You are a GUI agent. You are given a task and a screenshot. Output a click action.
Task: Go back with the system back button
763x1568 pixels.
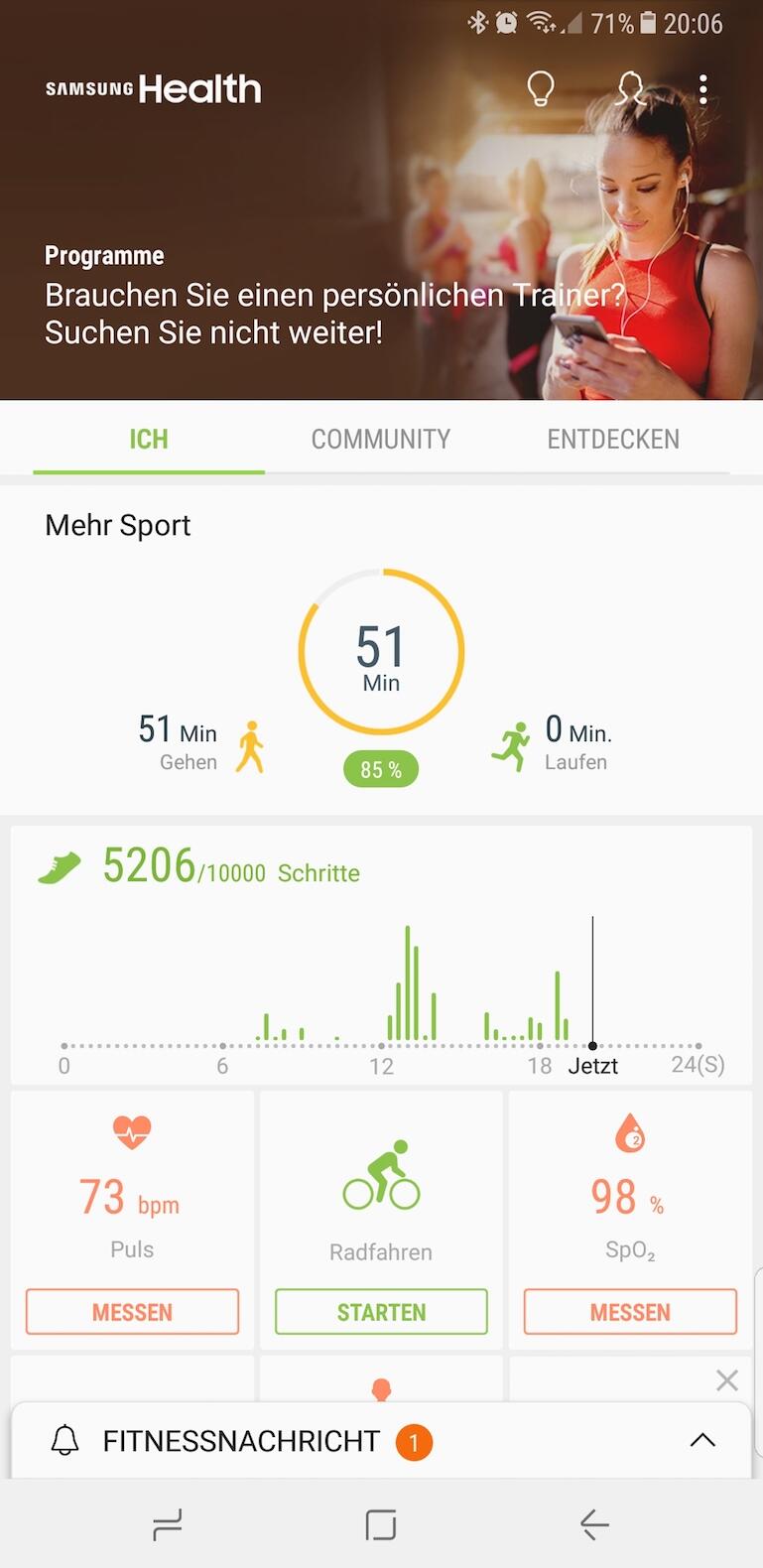594,1524
